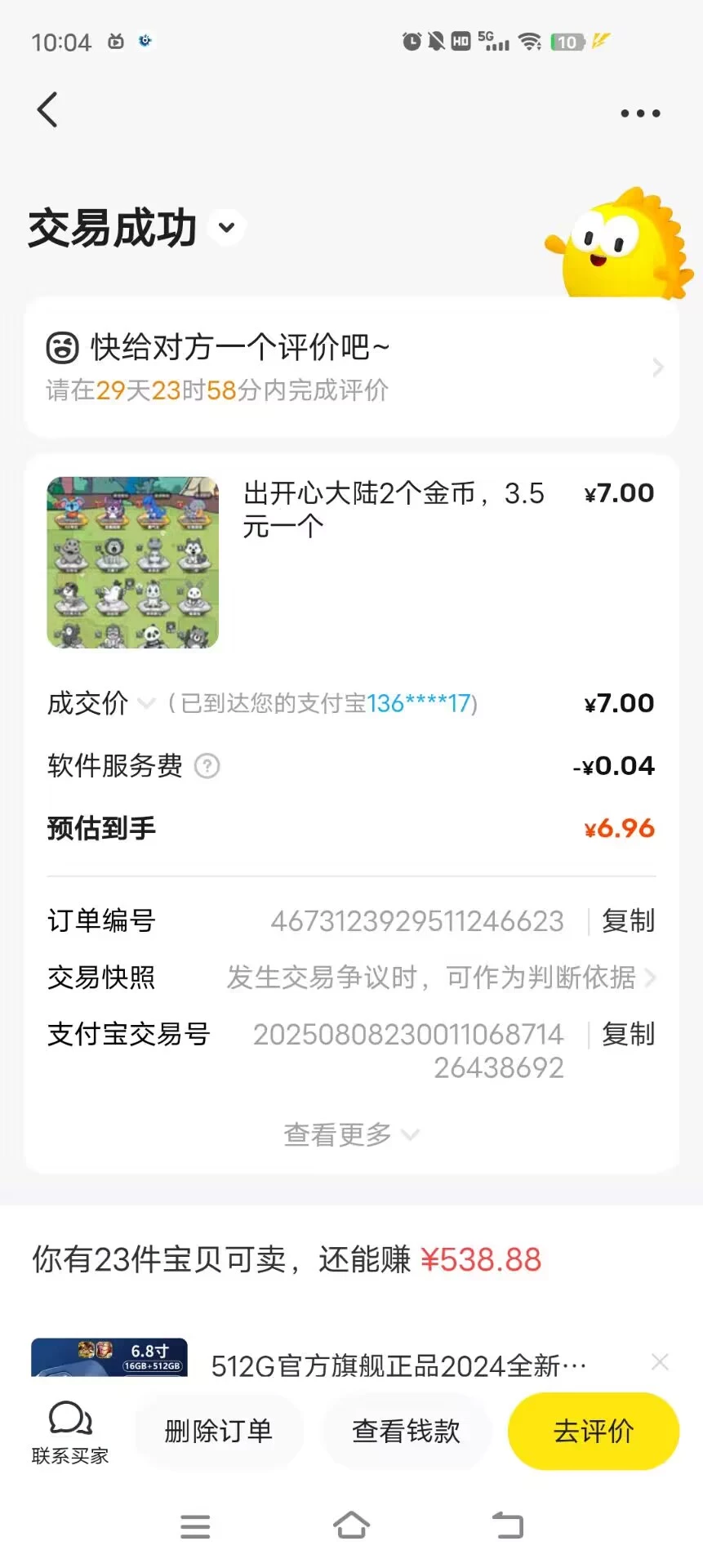The image size is (703, 1568).
Task: Copy the 支付宝交易号
Action: coord(627,1035)
